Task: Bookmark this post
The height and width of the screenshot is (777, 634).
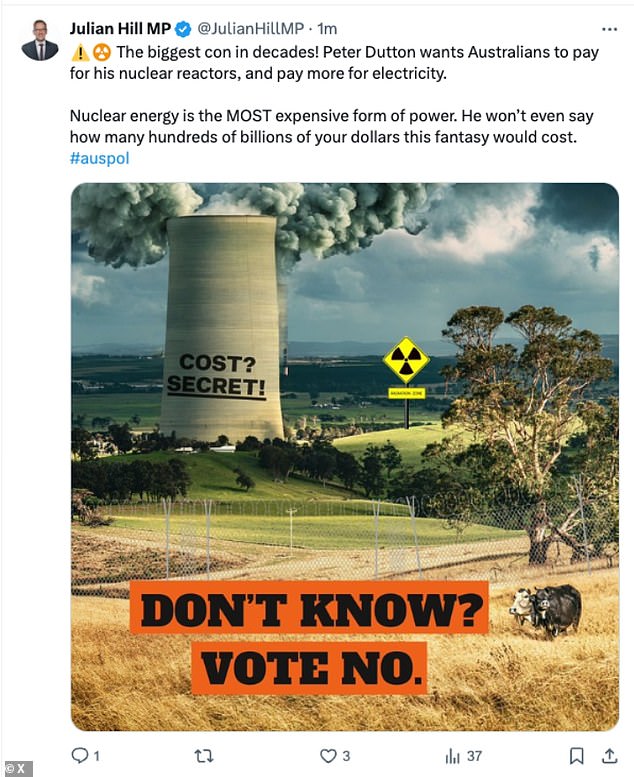Action: pyautogui.click(x=577, y=756)
